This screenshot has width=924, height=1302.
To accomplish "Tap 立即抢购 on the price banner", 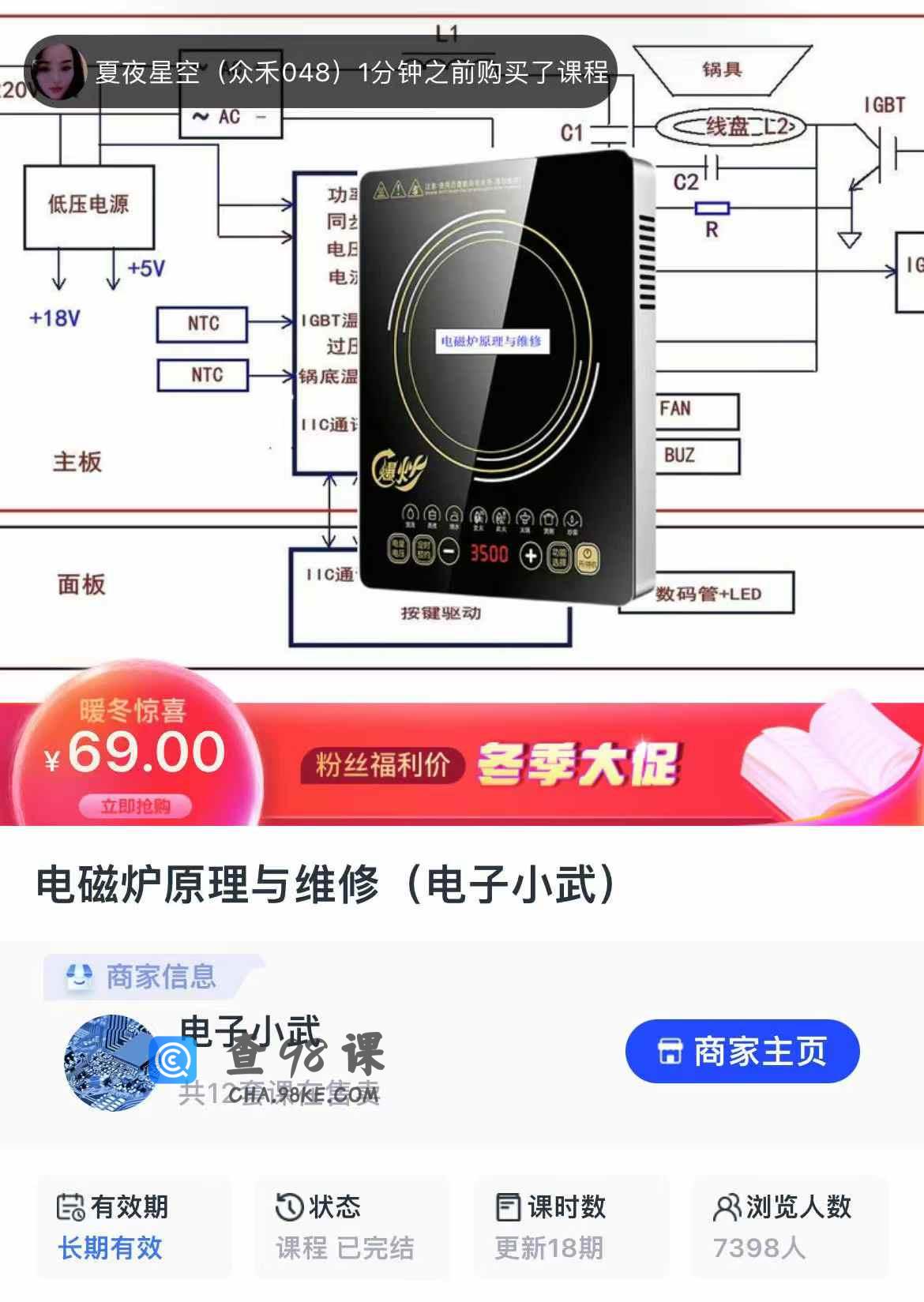I will tap(135, 805).
